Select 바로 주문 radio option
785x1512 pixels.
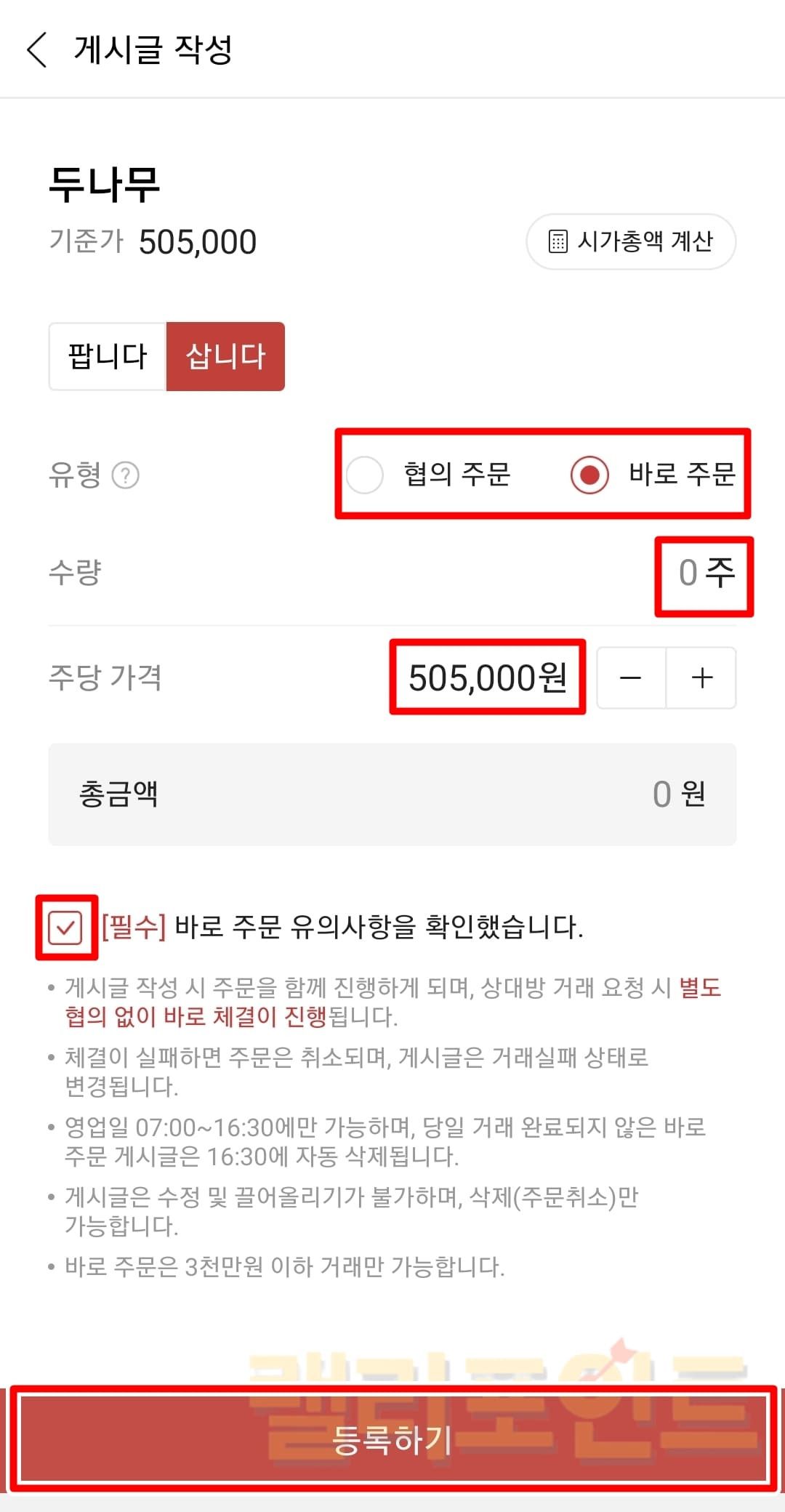[x=589, y=475]
